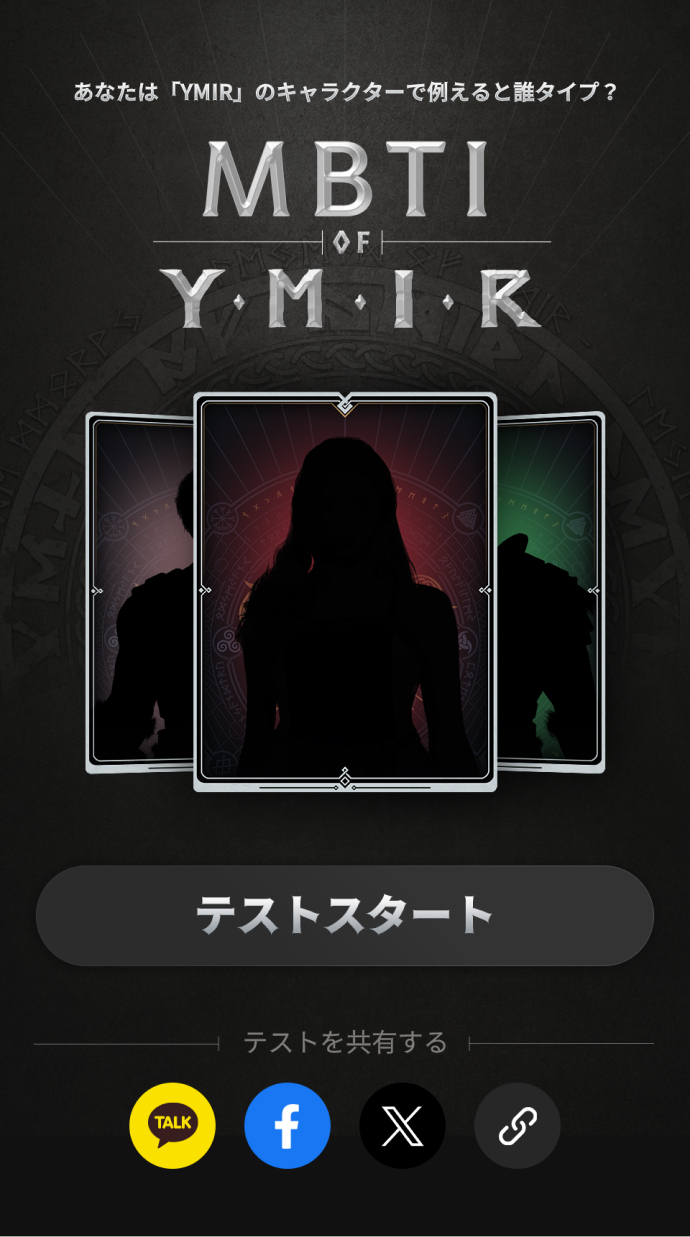Screen dimensions: 690x1237
Task: Share the test on X
Action: pos(402,1126)
